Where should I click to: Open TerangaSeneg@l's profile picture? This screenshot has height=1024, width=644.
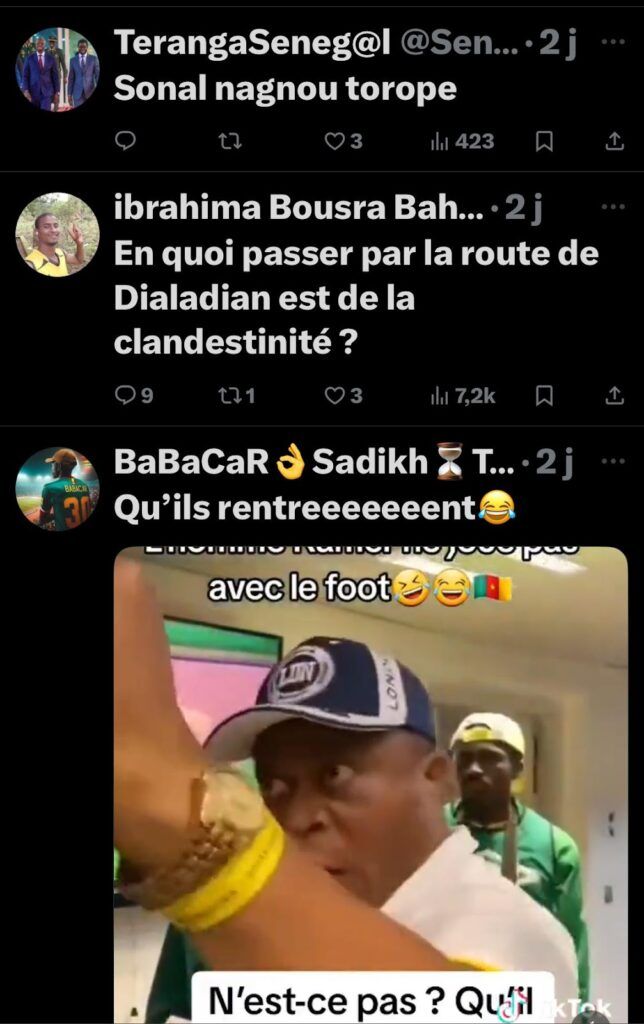[57, 69]
